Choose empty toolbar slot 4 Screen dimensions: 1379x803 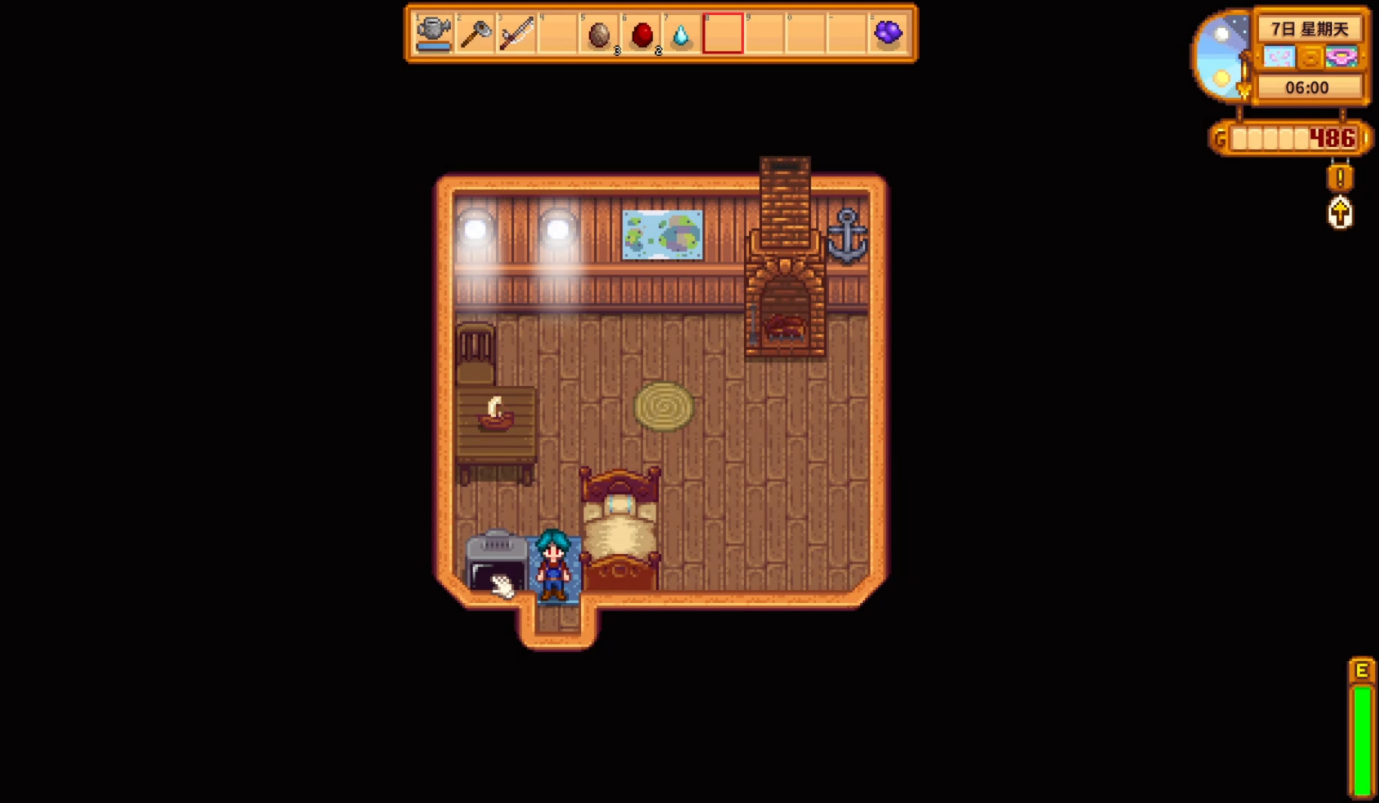(x=558, y=33)
